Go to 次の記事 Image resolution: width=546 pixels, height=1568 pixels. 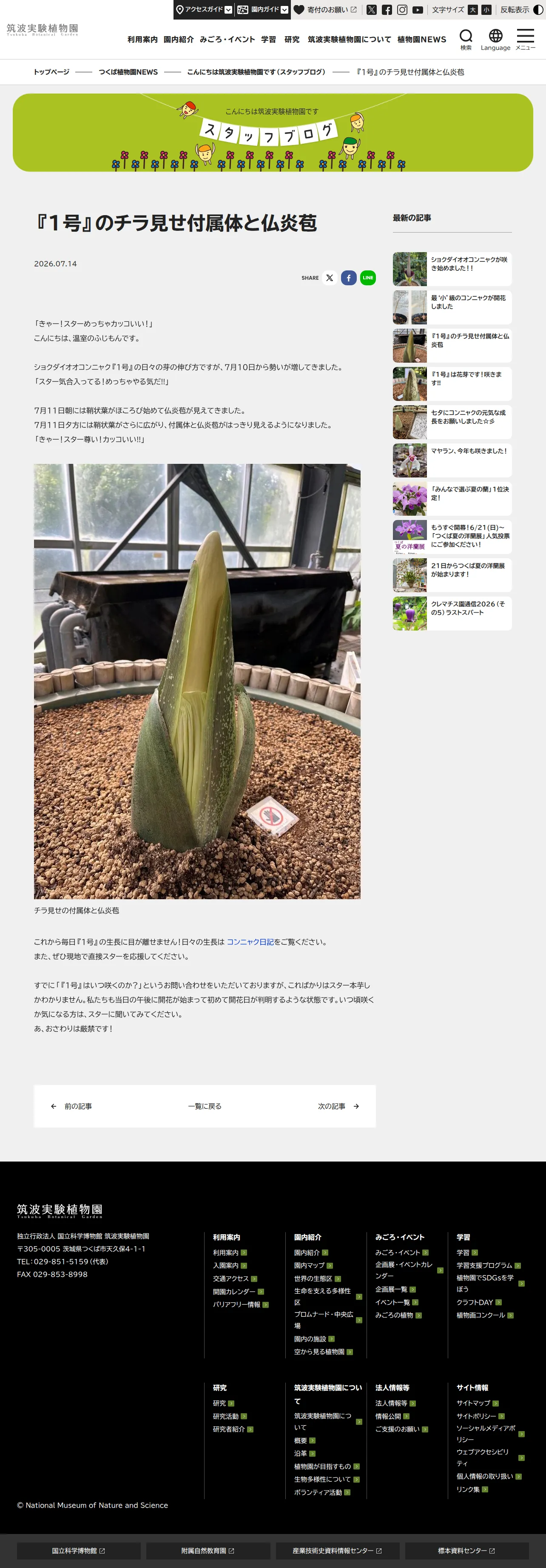point(338,1106)
